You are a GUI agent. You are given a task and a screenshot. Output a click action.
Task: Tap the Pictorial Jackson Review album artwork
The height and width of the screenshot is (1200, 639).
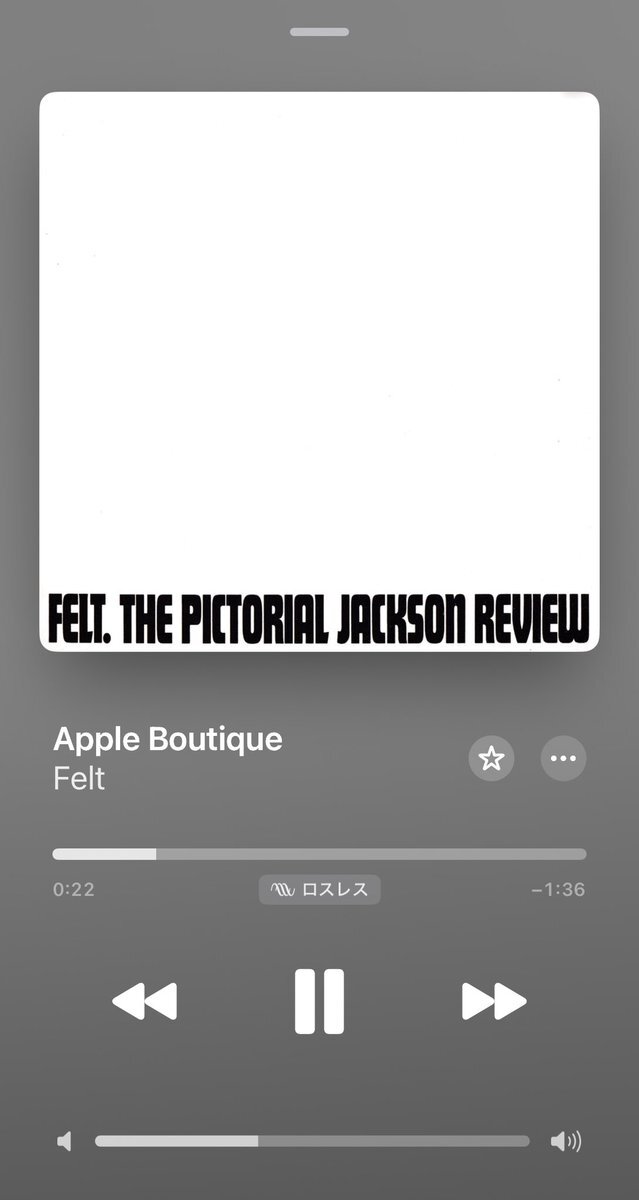319,372
